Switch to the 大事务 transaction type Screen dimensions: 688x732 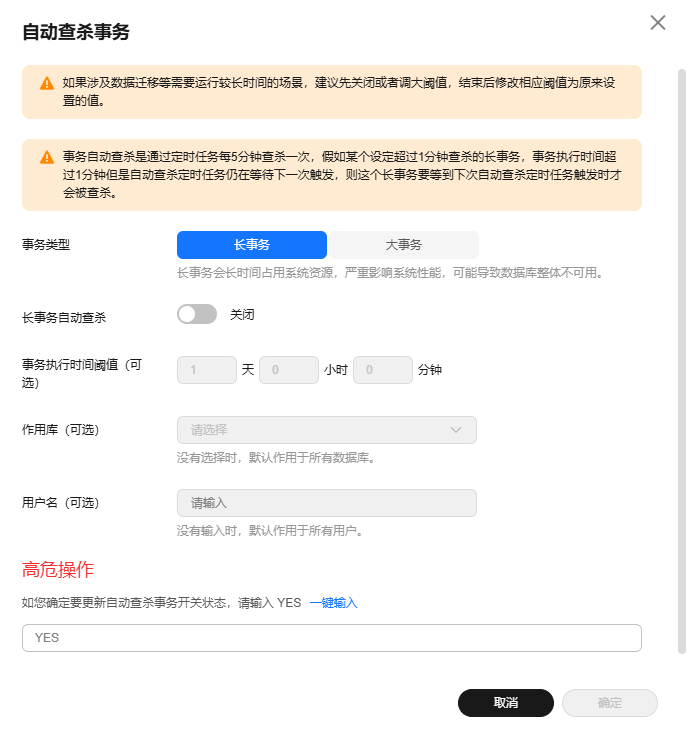tap(403, 245)
